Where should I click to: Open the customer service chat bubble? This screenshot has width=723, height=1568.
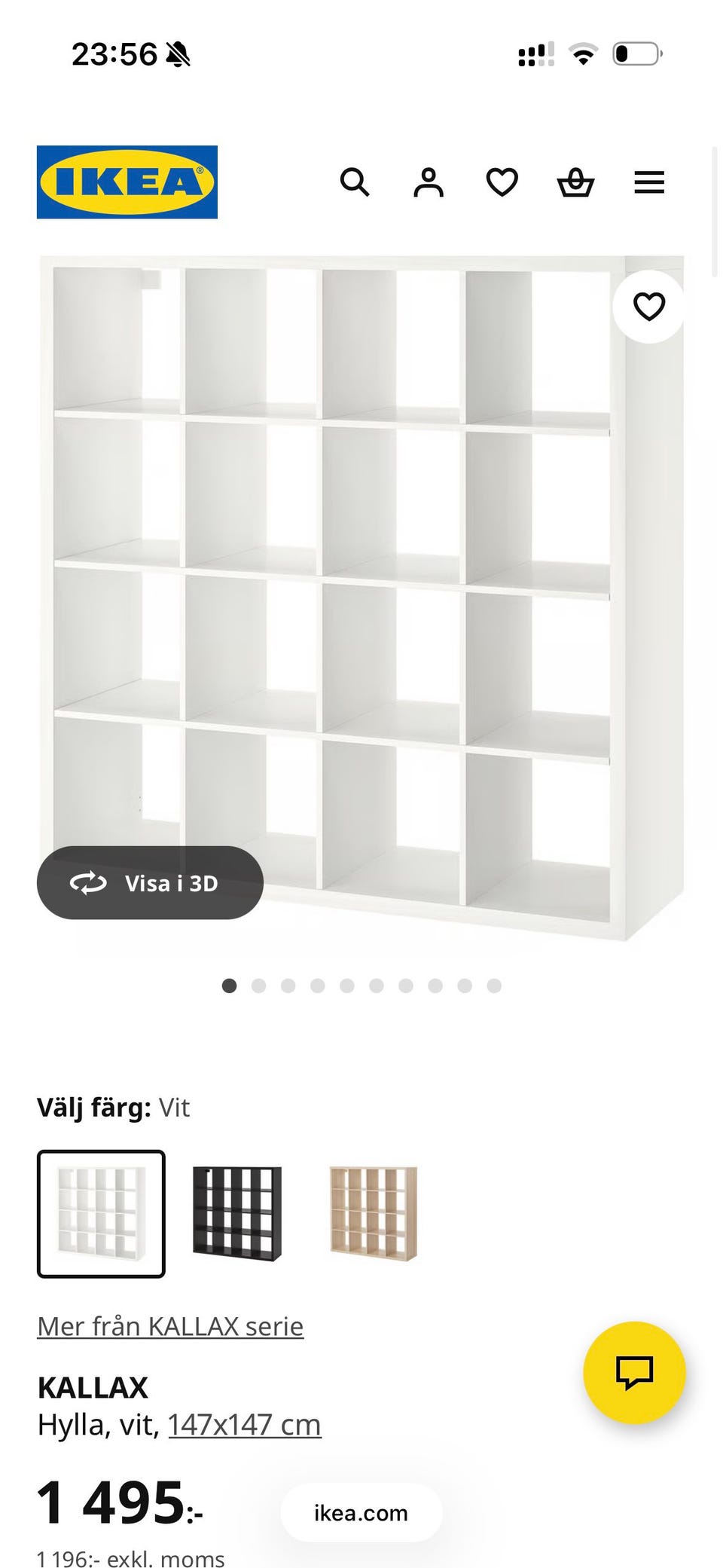point(635,1373)
